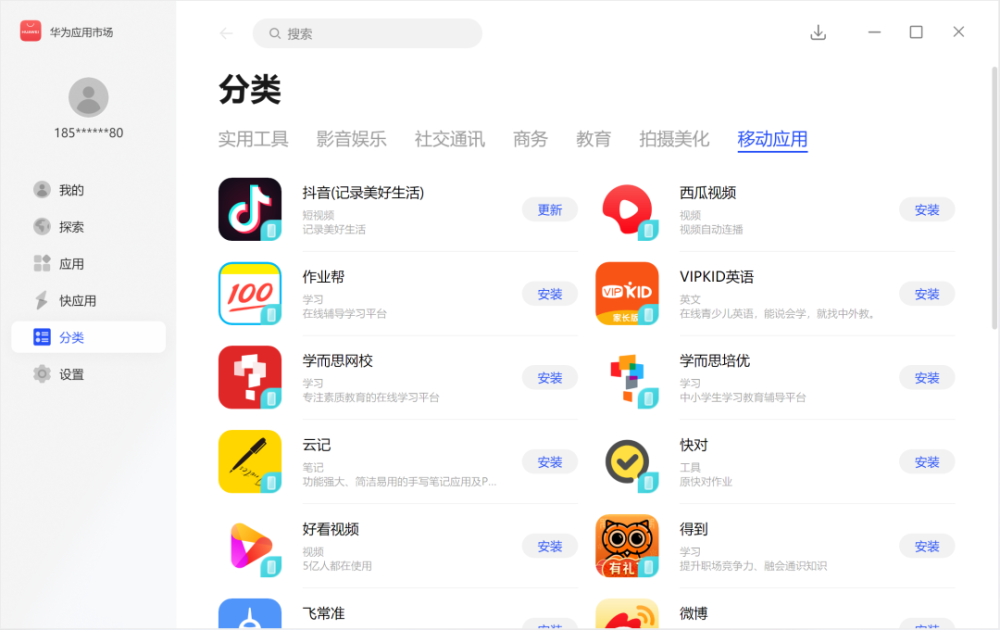This screenshot has height=630, width=1000.
Task: Install the 作业帮 app
Action: pos(550,294)
